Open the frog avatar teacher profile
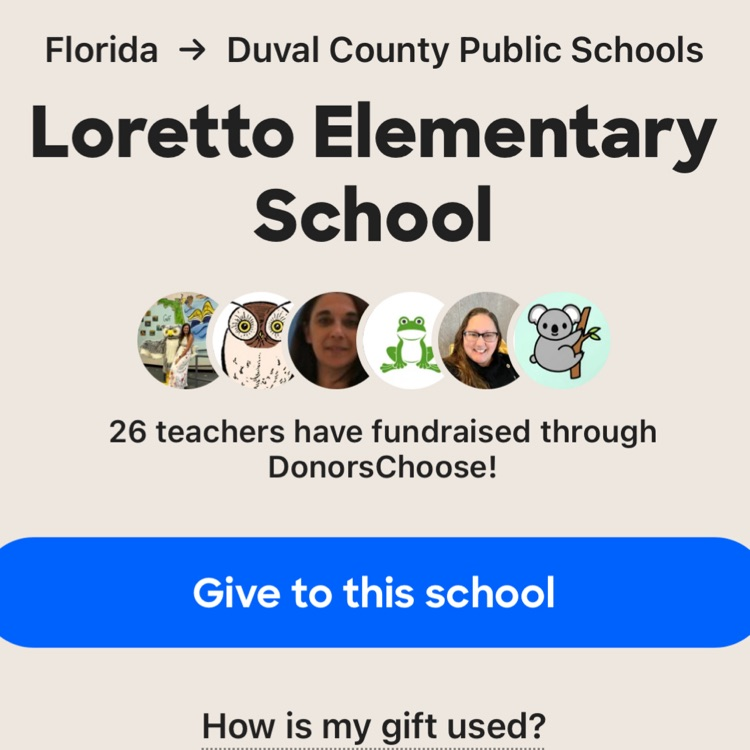 click(x=405, y=341)
